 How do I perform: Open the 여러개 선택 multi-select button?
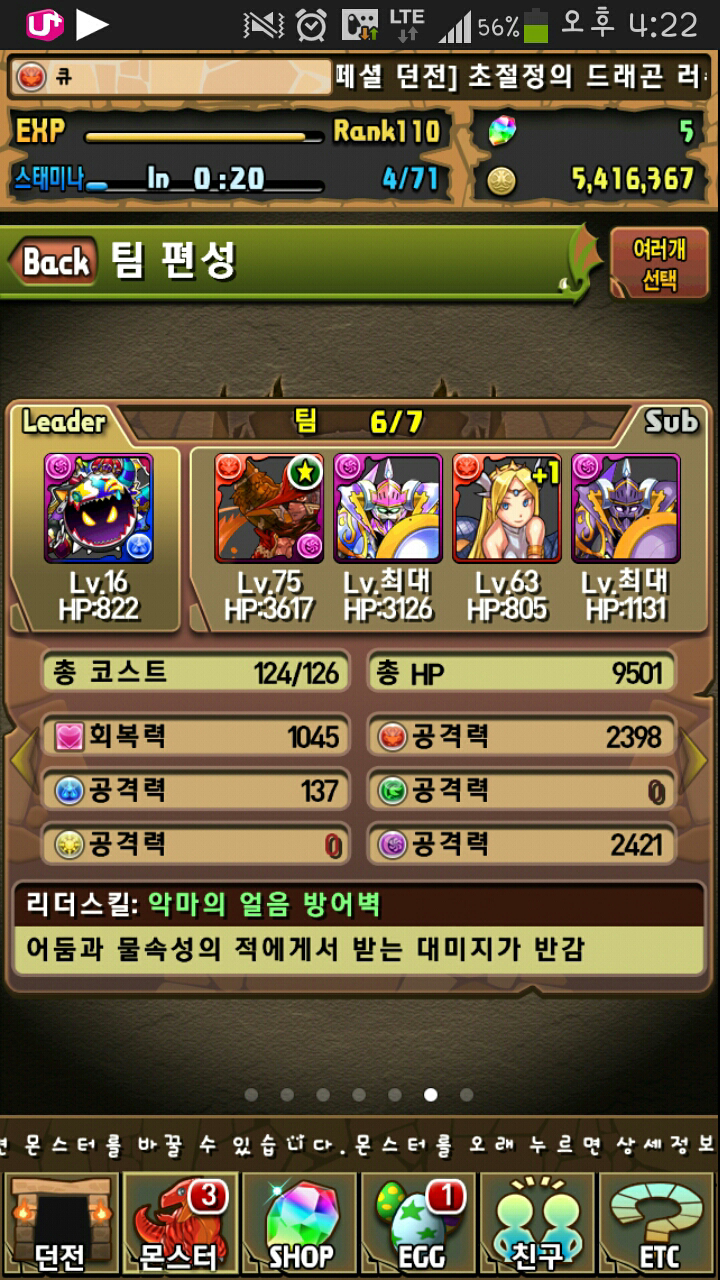(x=659, y=264)
